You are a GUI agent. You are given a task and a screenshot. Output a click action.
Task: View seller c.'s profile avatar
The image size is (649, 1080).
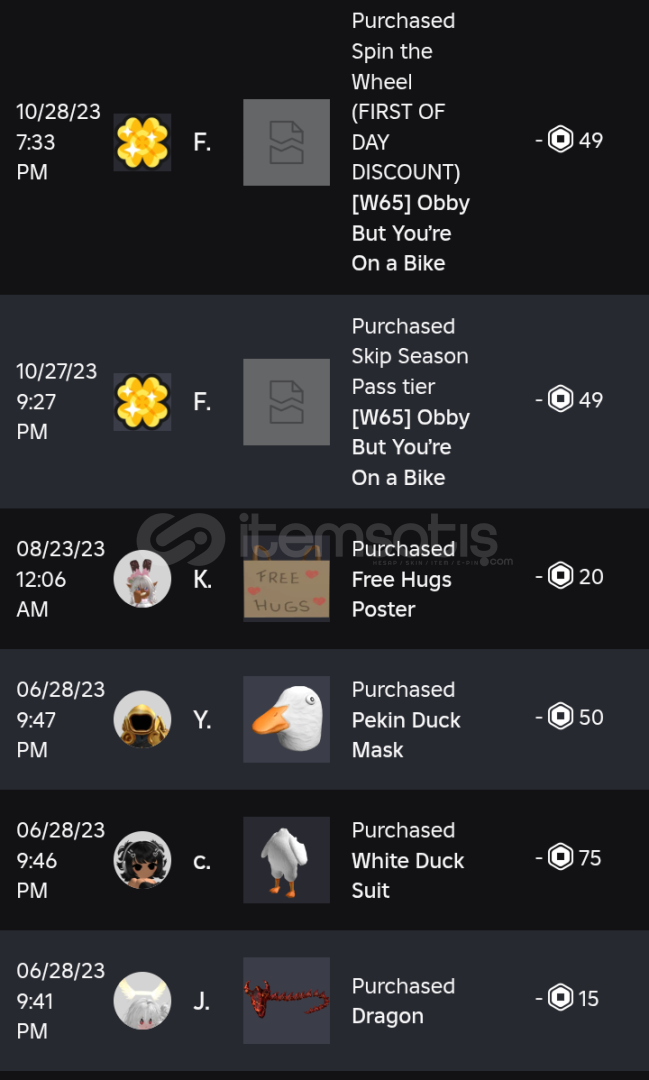(142, 860)
